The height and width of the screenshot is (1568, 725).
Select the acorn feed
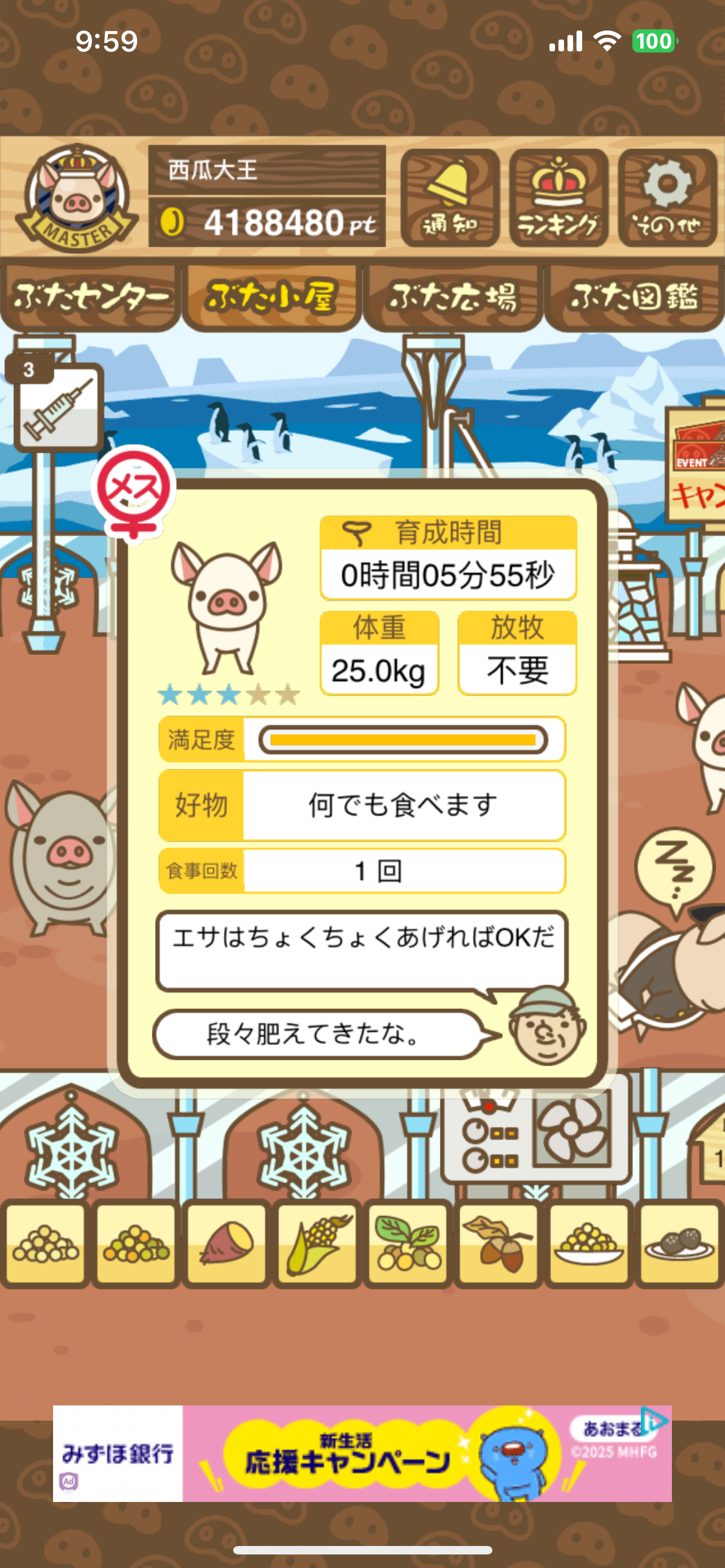(x=499, y=1243)
